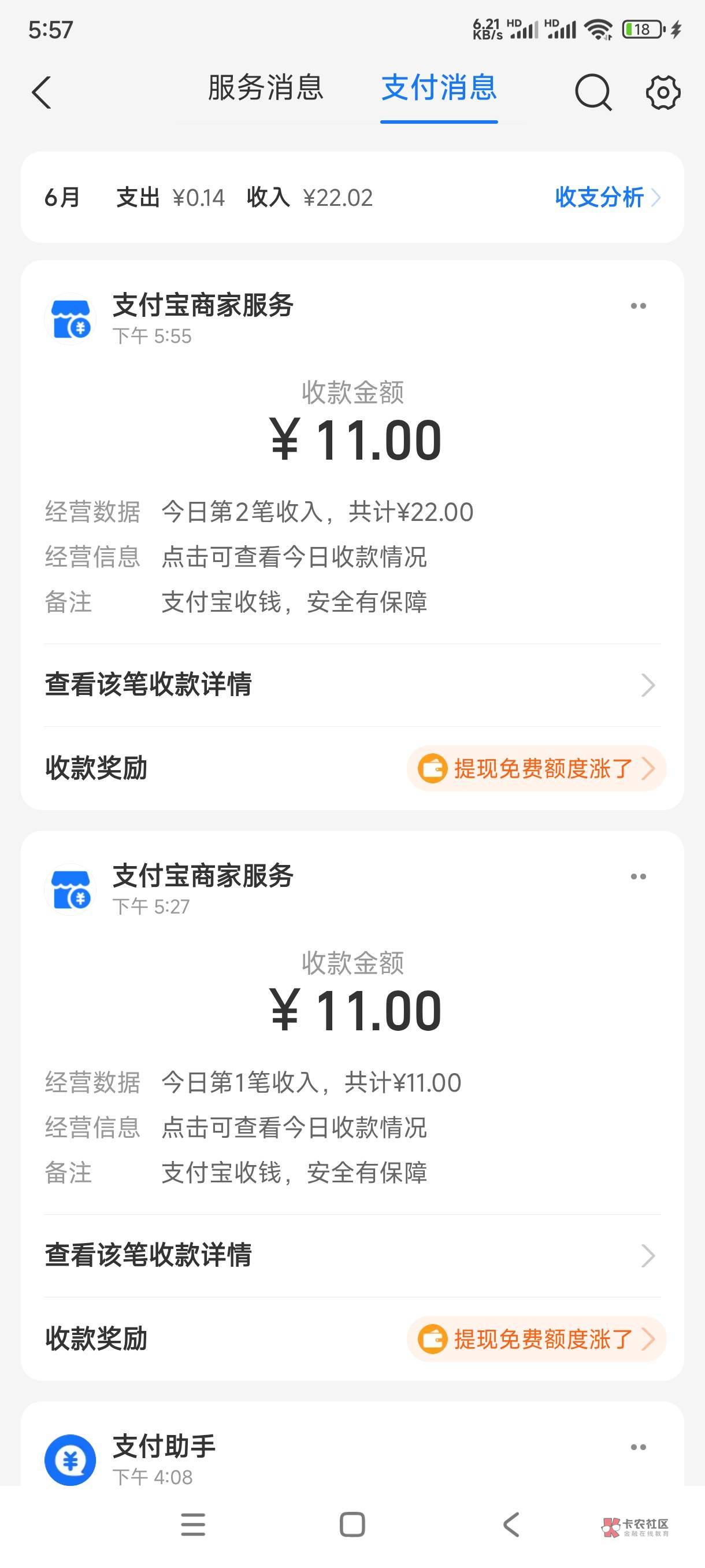Screen dimensions: 705x1568
Task: View 查看该笔收款详情 for the 5:27 payment
Action: pyautogui.click(x=351, y=1255)
